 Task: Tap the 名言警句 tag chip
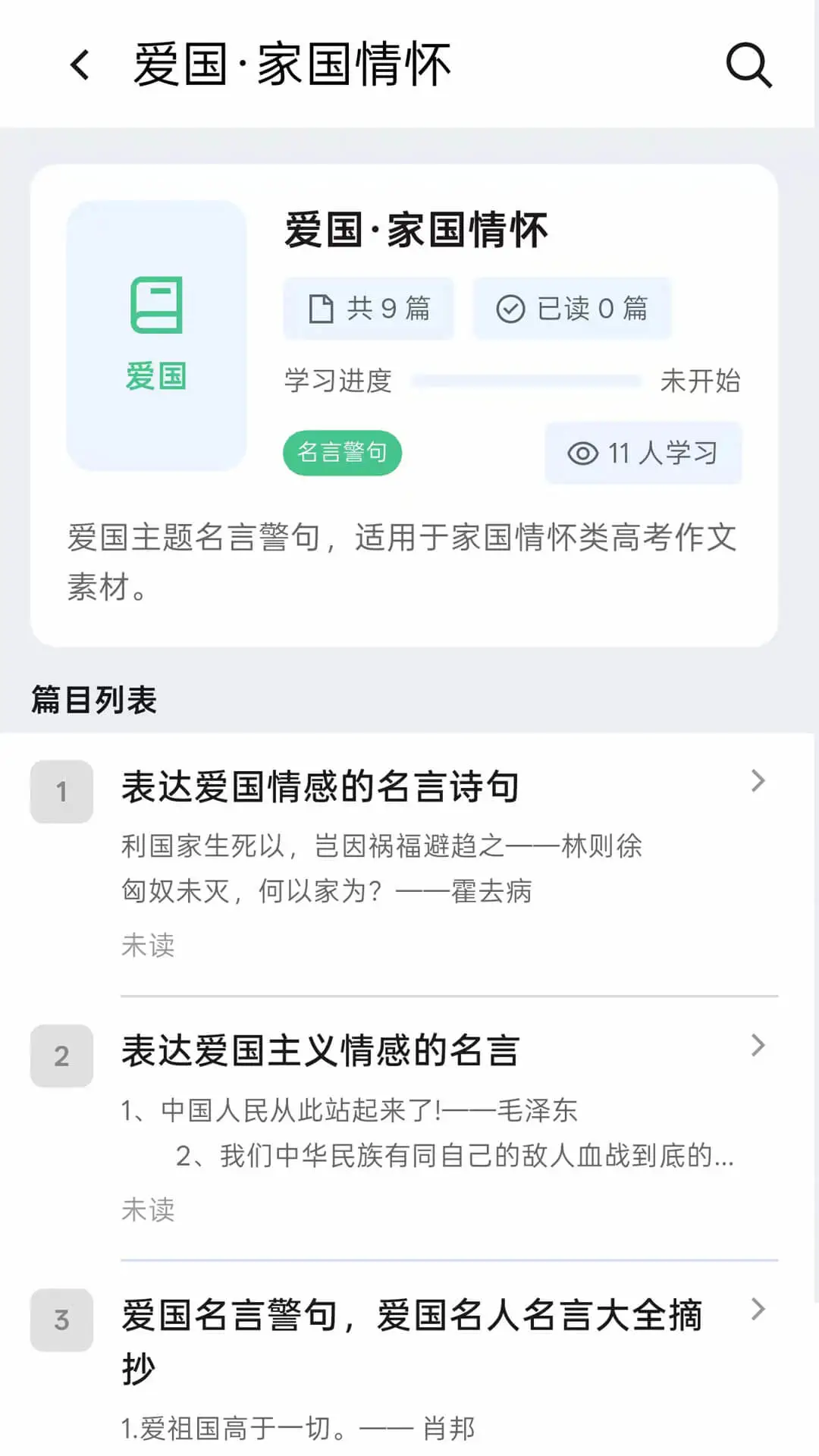(342, 453)
